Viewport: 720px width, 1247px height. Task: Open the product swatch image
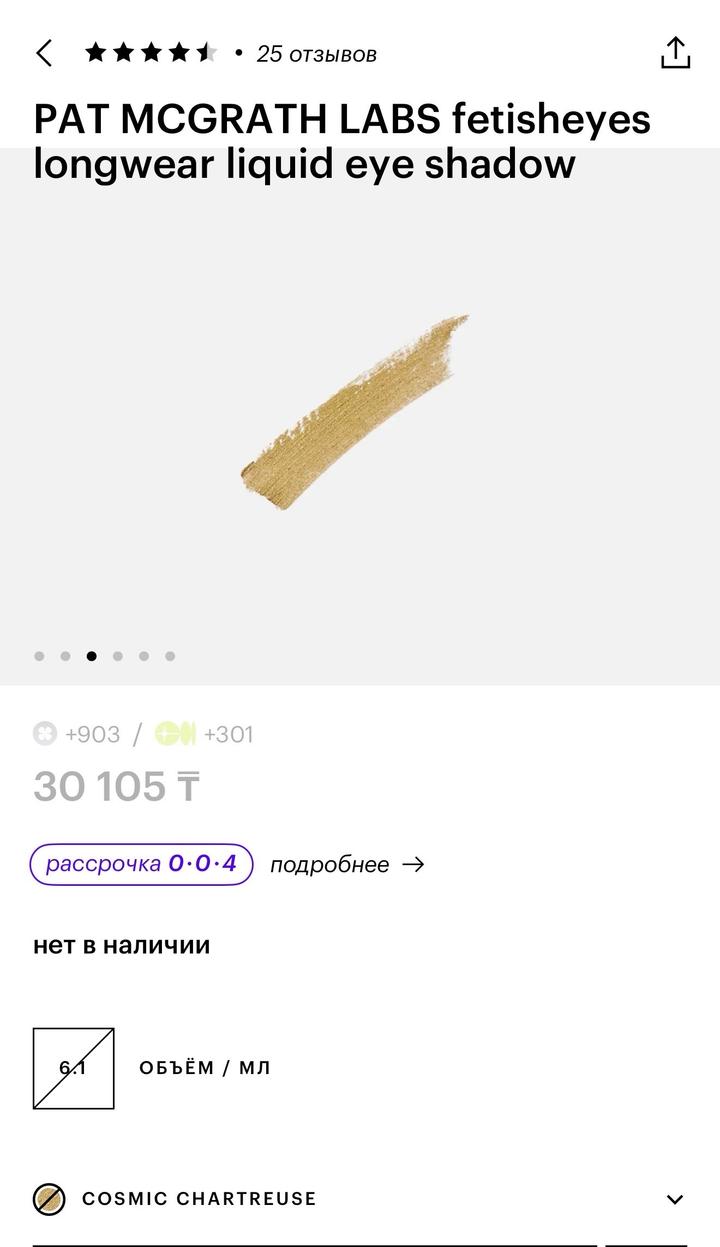click(x=356, y=414)
